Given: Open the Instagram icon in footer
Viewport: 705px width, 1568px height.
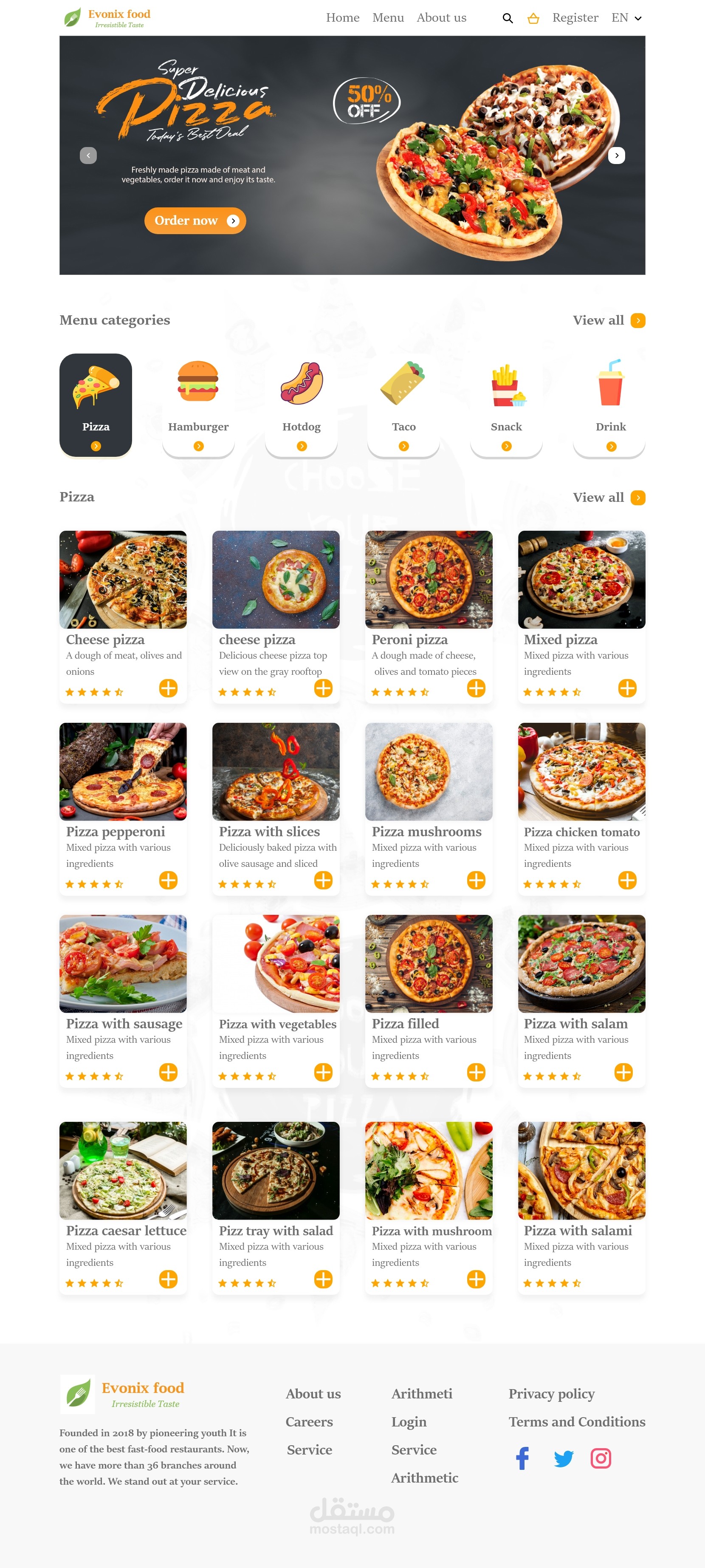Looking at the screenshot, I should [601, 1458].
